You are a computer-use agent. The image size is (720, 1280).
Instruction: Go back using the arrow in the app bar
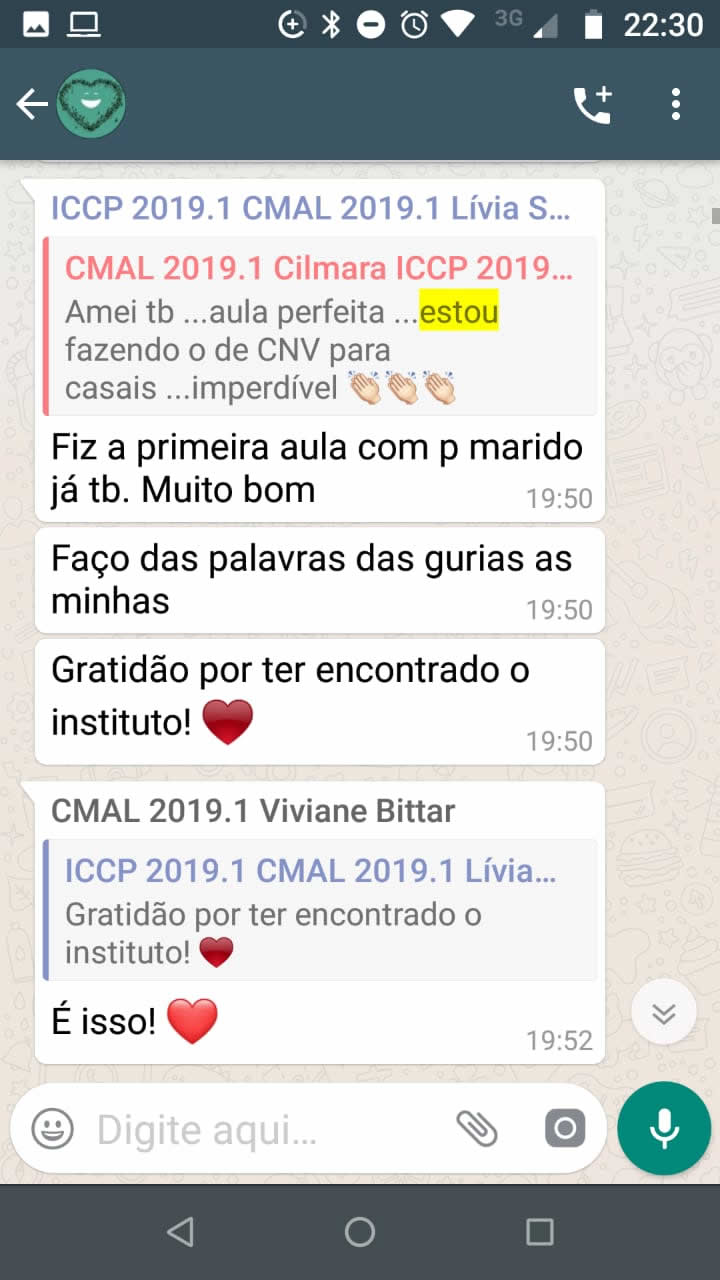(x=32, y=104)
